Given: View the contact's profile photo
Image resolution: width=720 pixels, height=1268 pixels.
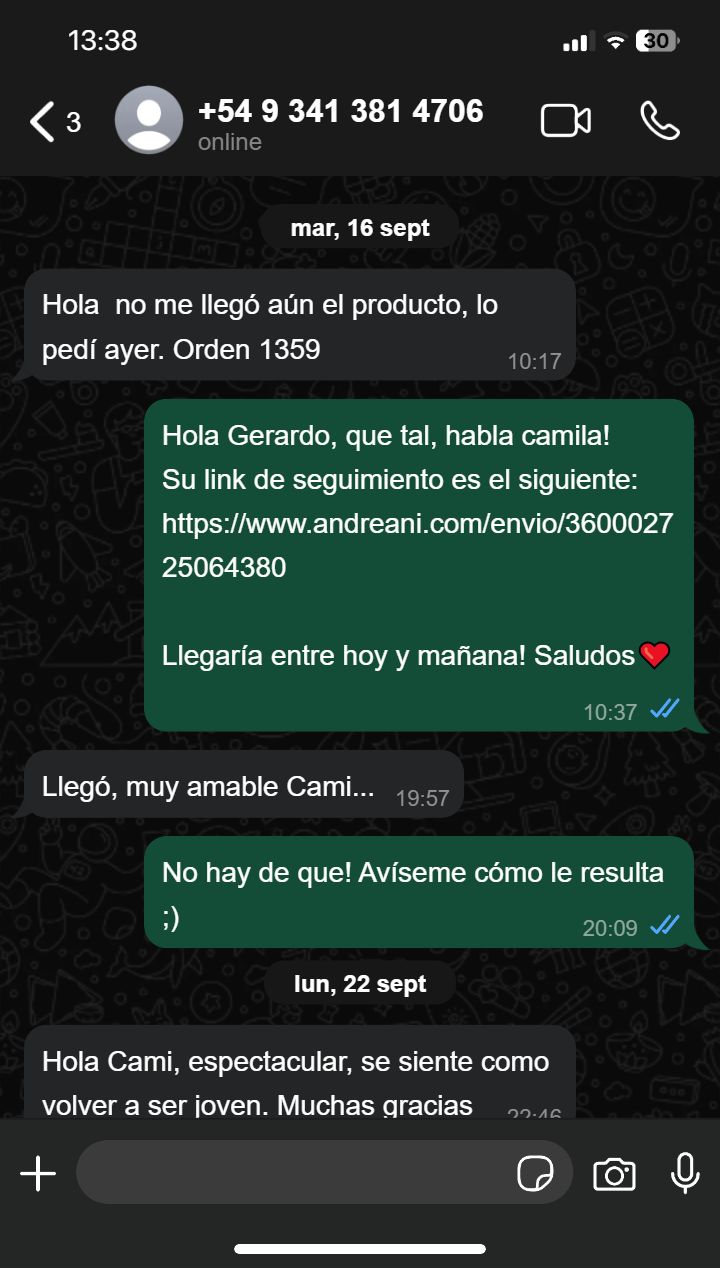Looking at the screenshot, I should pyautogui.click(x=149, y=121).
